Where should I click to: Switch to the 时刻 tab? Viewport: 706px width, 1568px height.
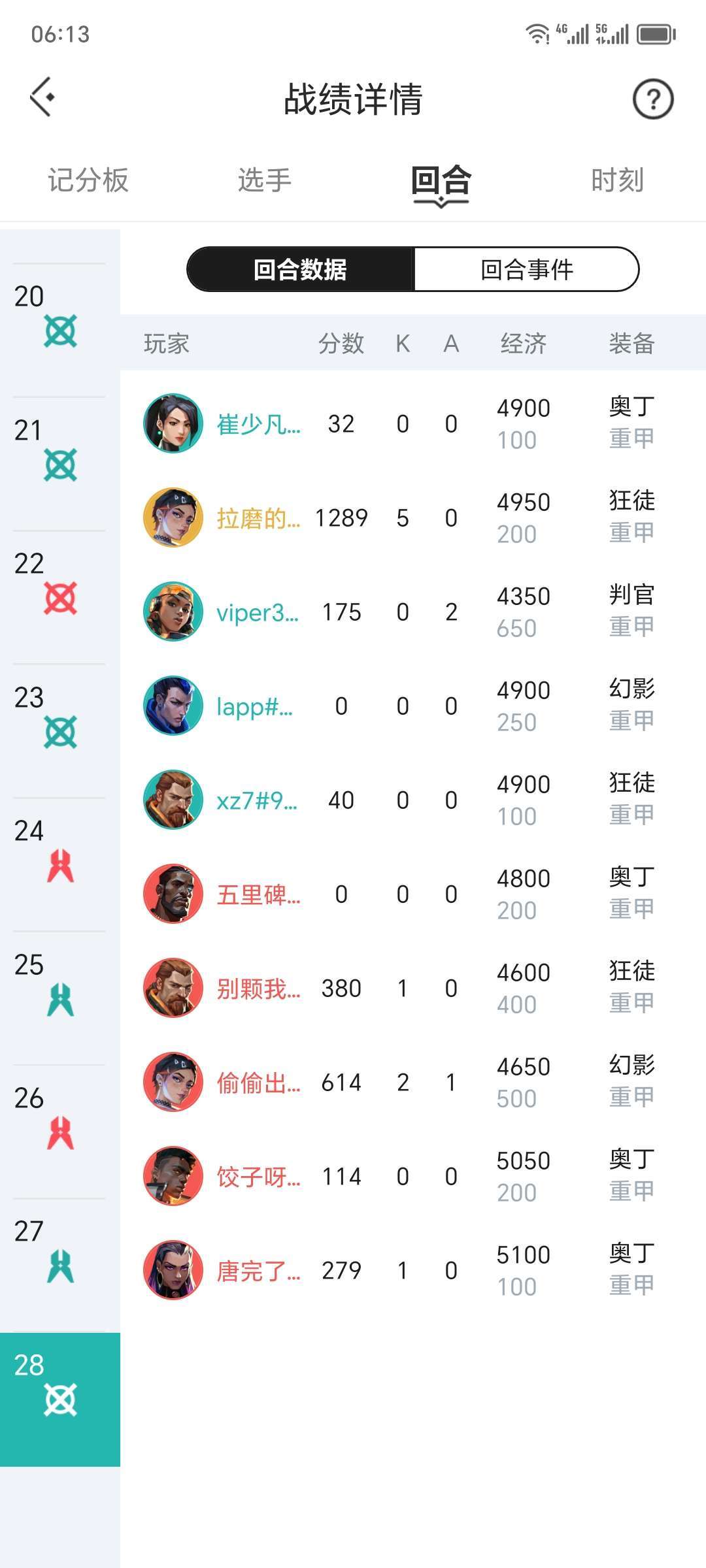[617, 180]
